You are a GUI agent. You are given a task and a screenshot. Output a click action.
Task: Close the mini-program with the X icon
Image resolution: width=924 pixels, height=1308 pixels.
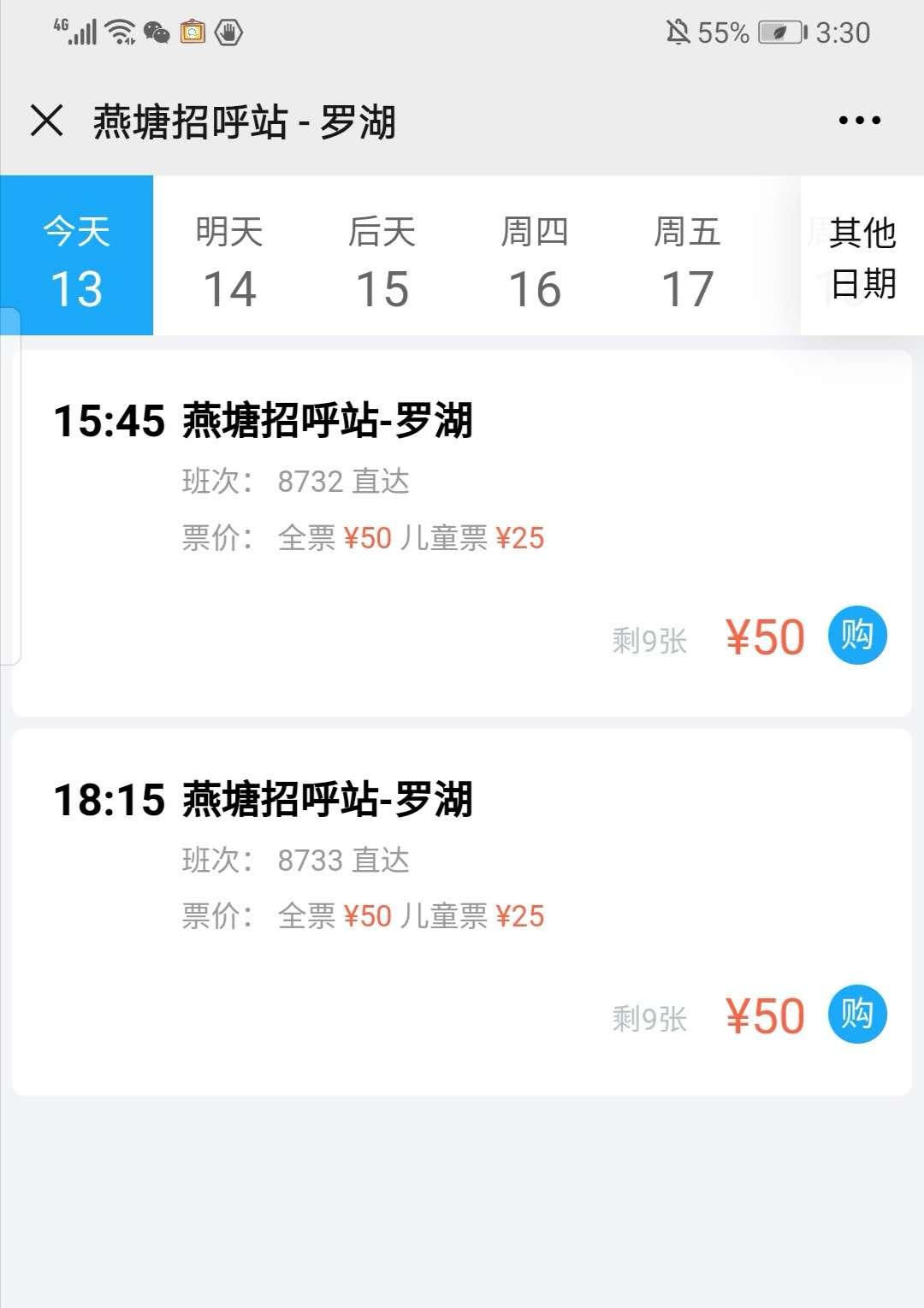(46, 120)
